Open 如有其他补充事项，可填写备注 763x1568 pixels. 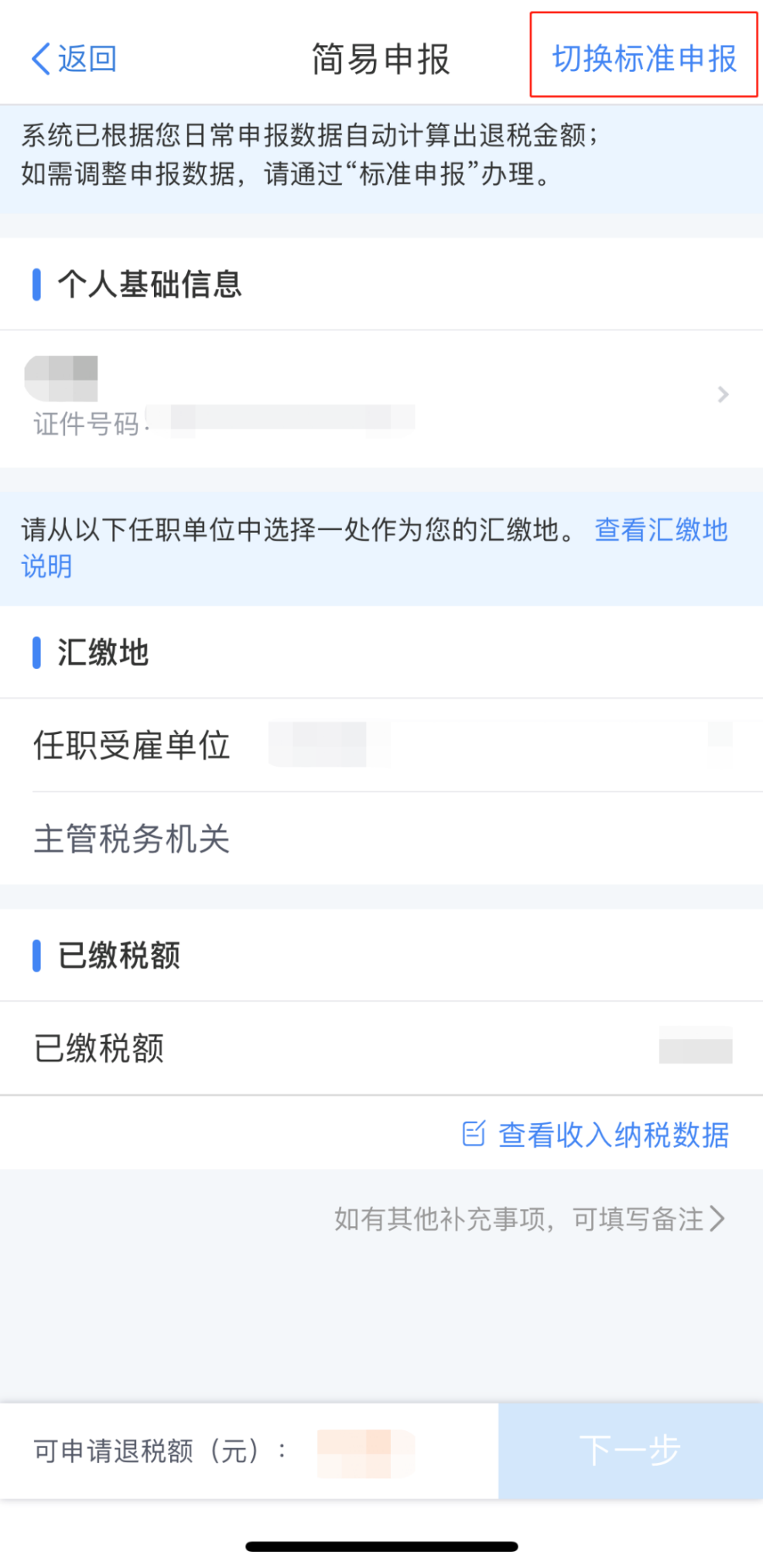(x=530, y=1219)
